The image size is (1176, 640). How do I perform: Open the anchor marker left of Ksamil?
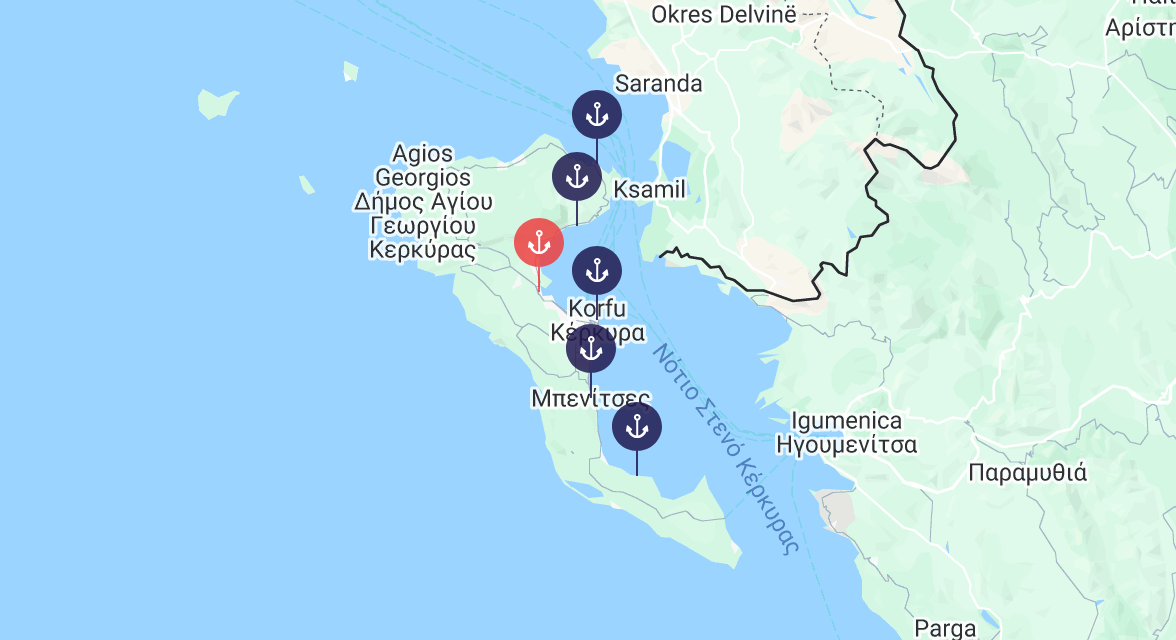[577, 177]
